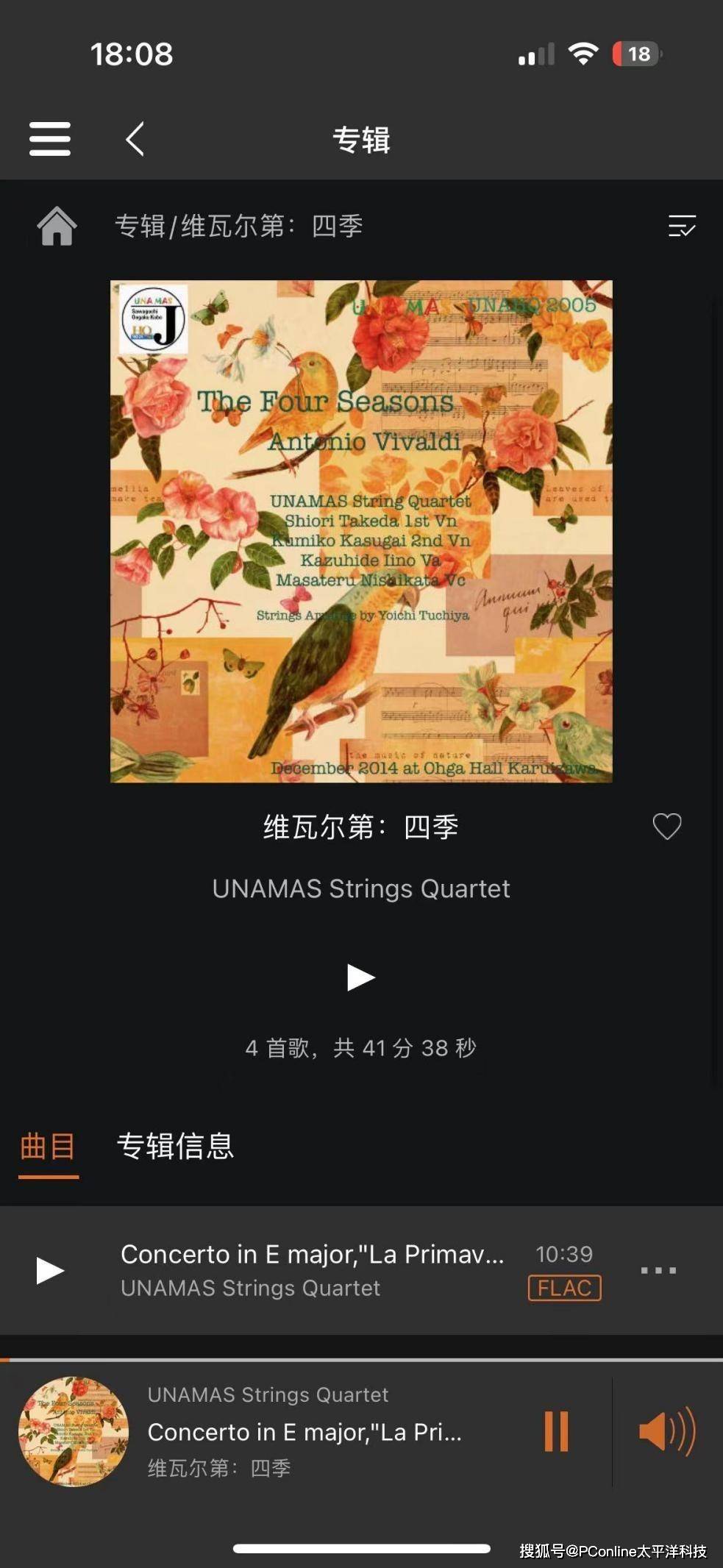Open more options for Concerto in E major
Image resolution: width=723 pixels, height=1568 pixels.
coord(658,1270)
